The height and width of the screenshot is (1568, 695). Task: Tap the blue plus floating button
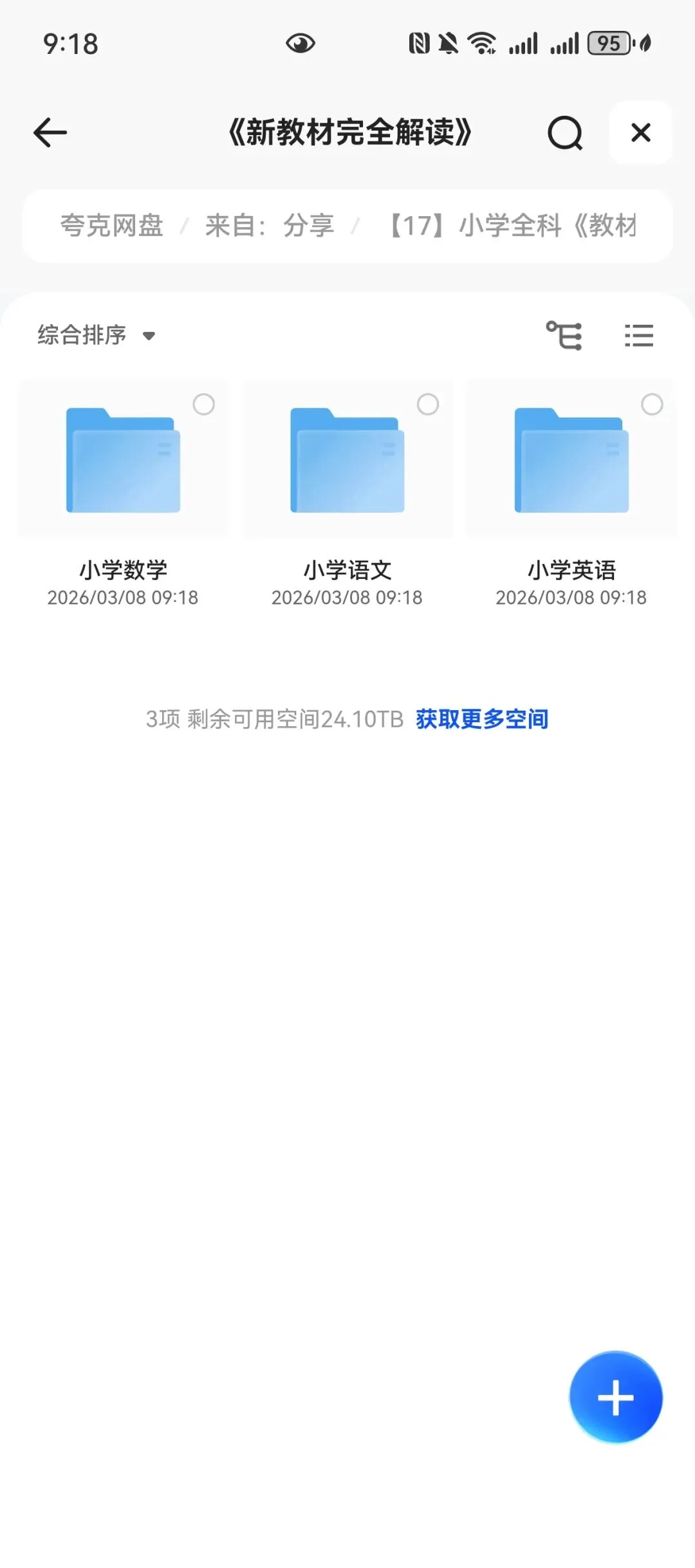616,1397
